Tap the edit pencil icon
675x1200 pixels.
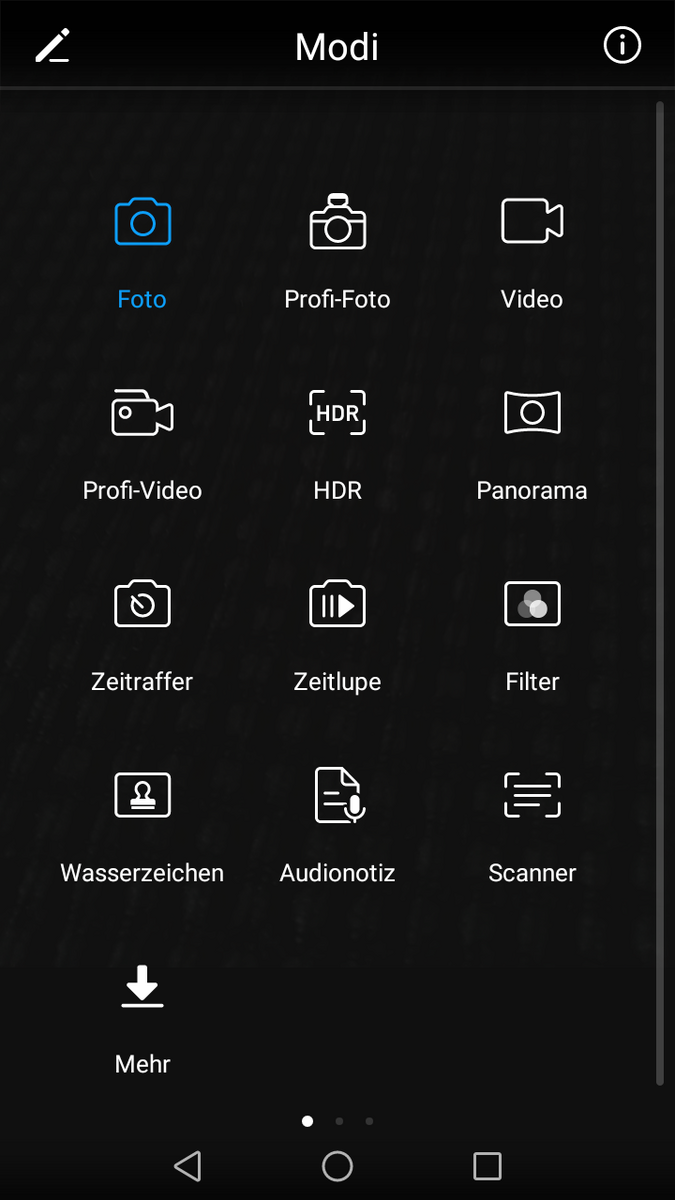point(52,46)
